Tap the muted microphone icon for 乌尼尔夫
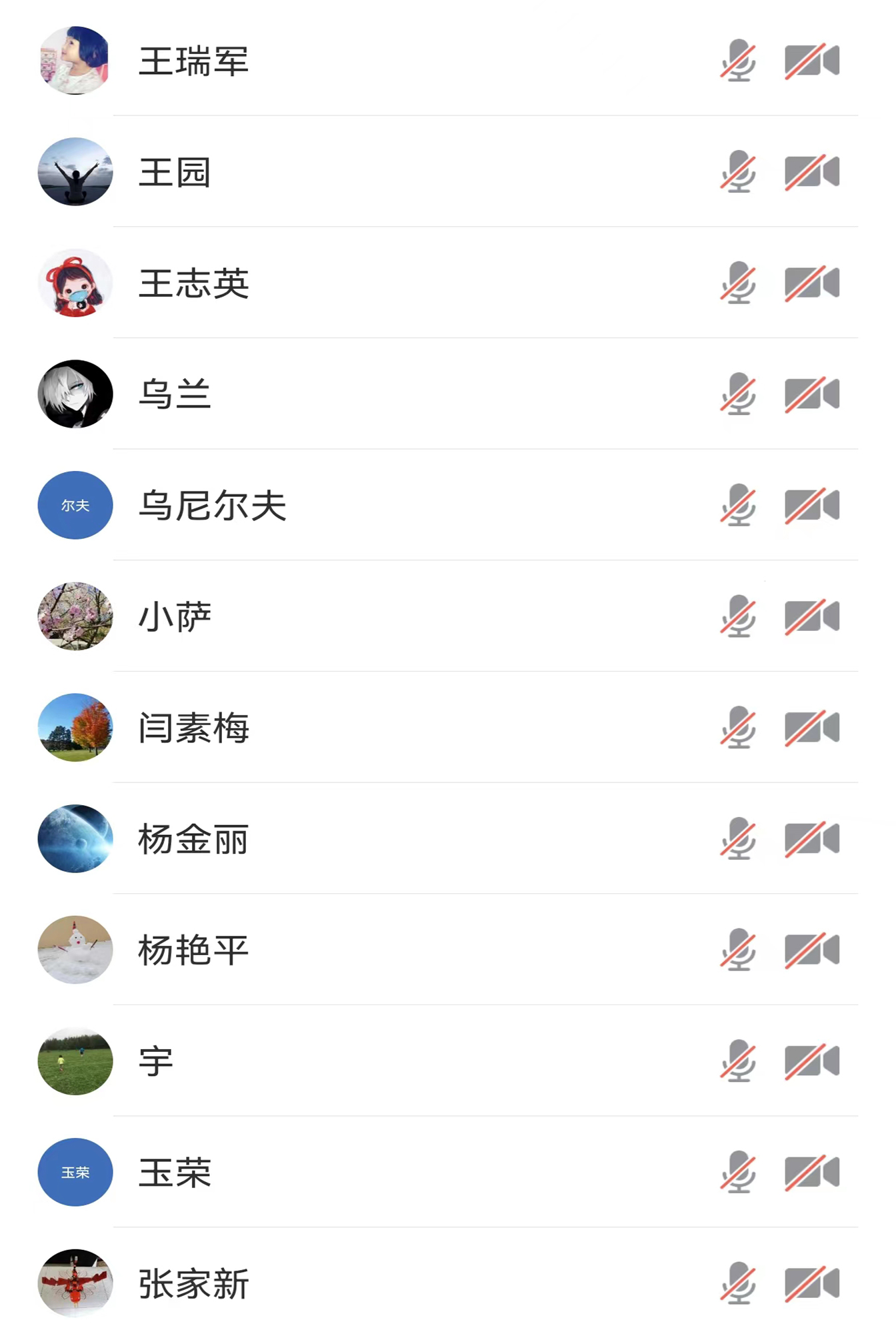The width and height of the screenshot is (896, 1334). (738, 506)
